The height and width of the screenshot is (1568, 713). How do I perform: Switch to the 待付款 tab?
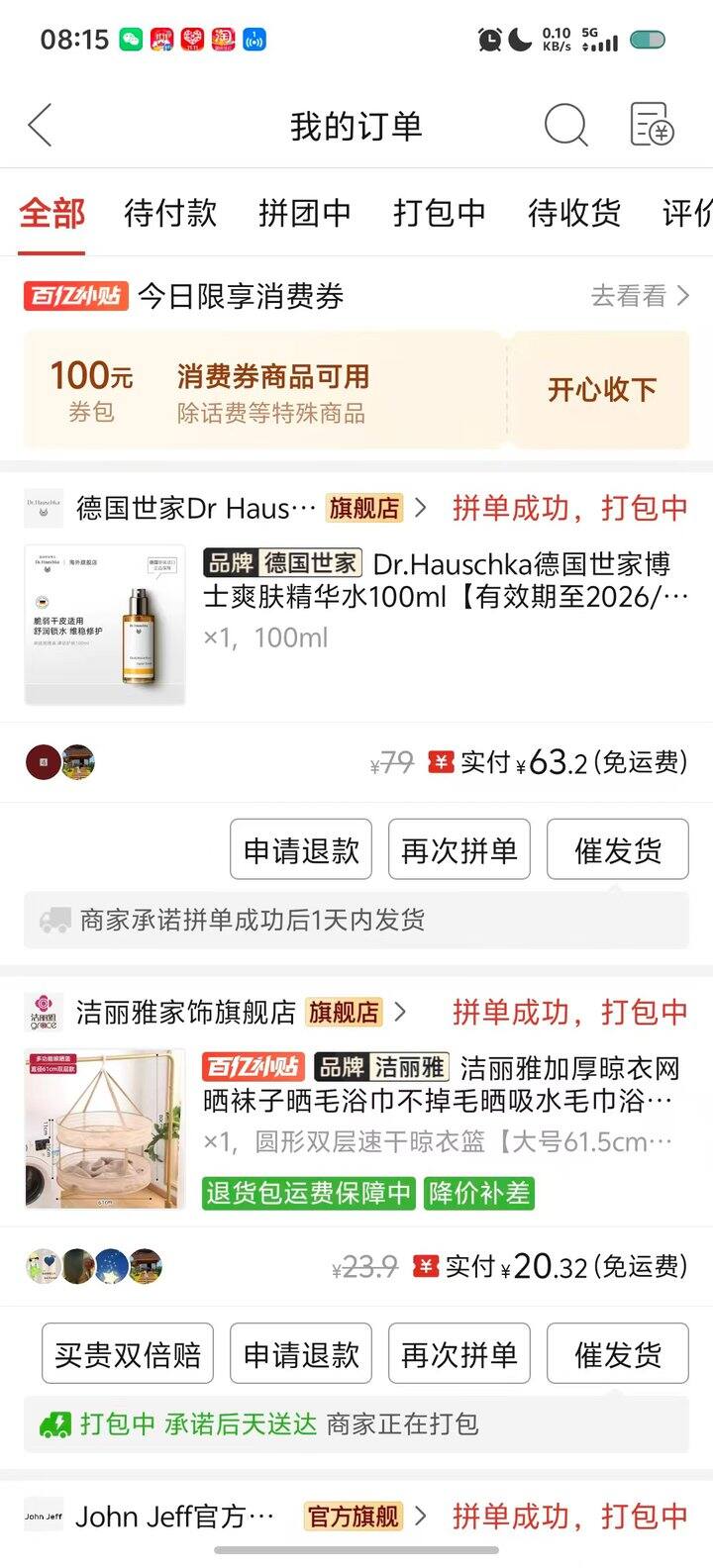pyautogui.click(x=170, y=213)
